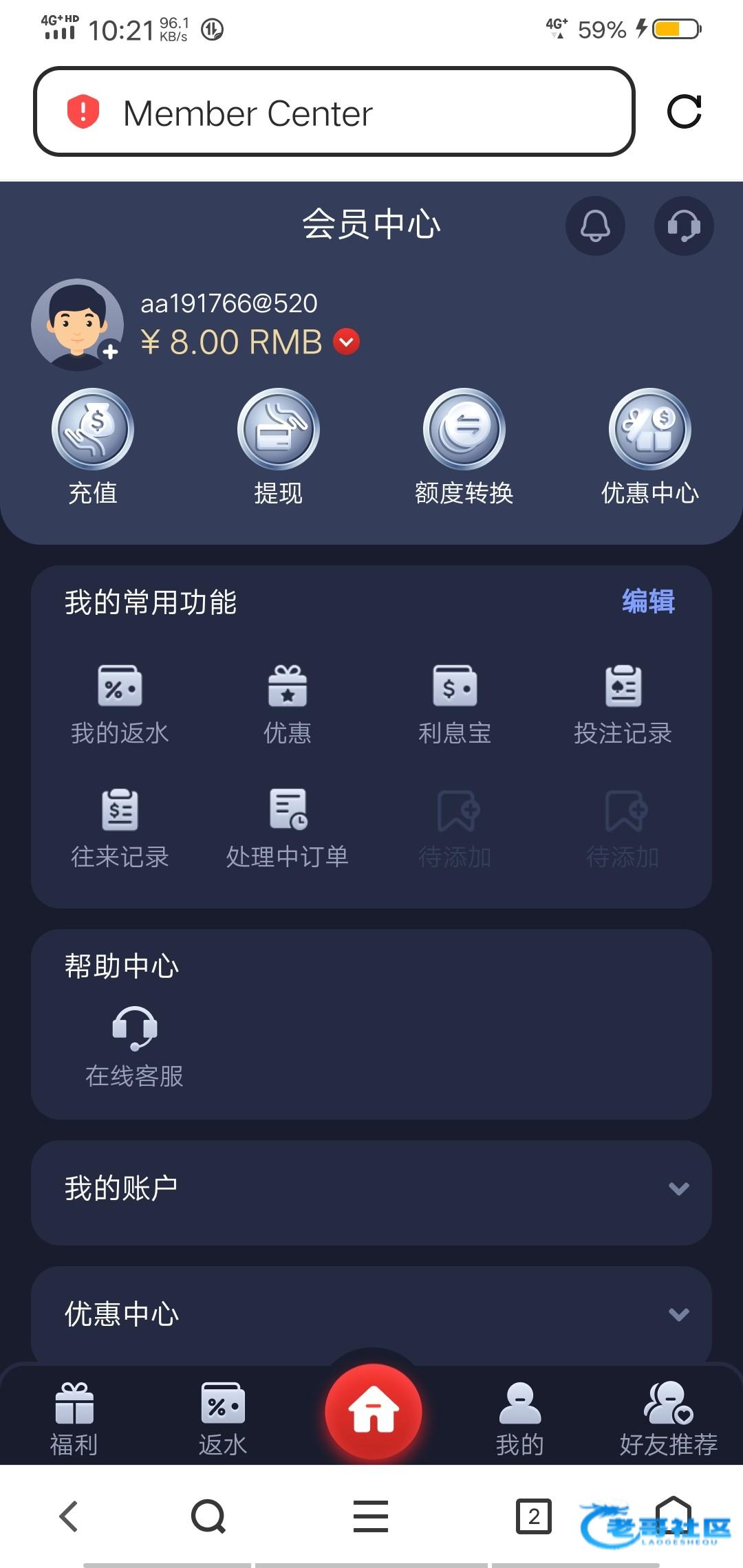This screenshot has height=1568, width=743.
Task: Open 提现 withdrawal
Action: (279, 446)
